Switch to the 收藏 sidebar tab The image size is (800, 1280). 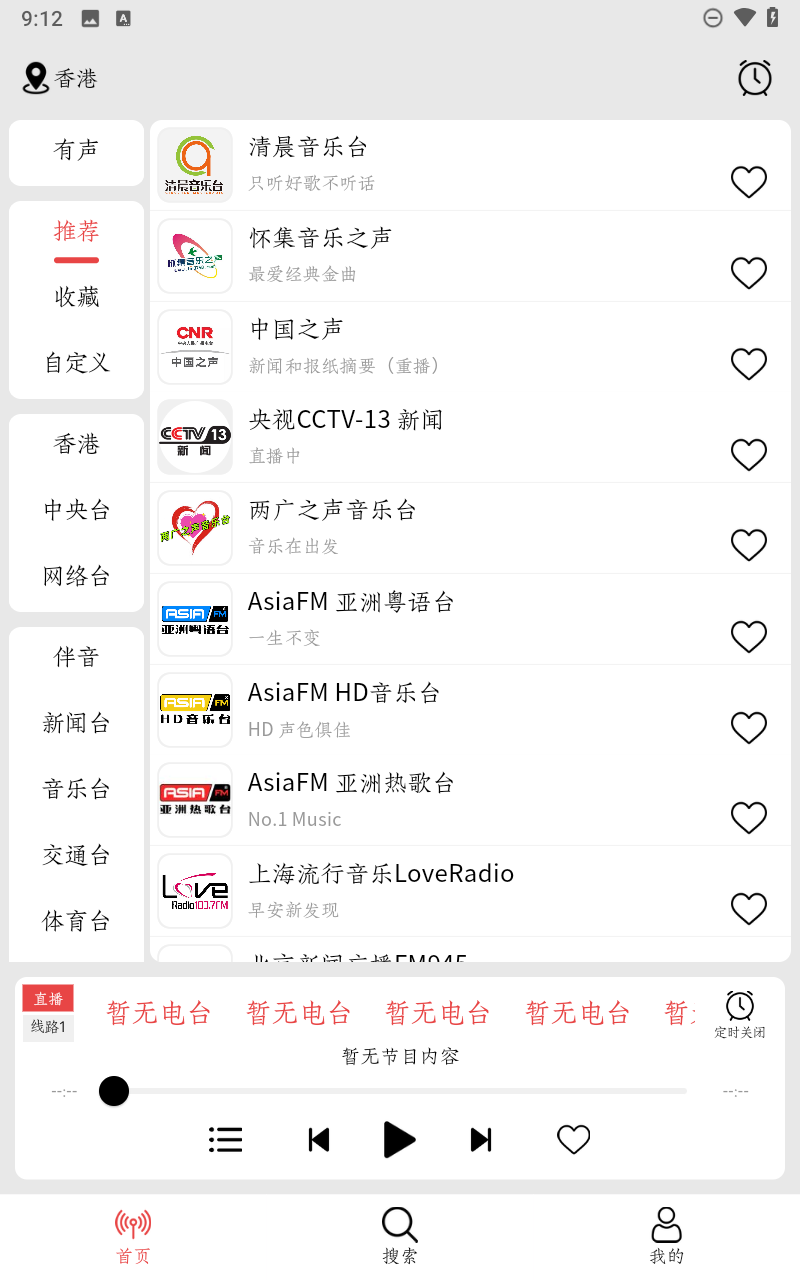click(x=76, y=297)
